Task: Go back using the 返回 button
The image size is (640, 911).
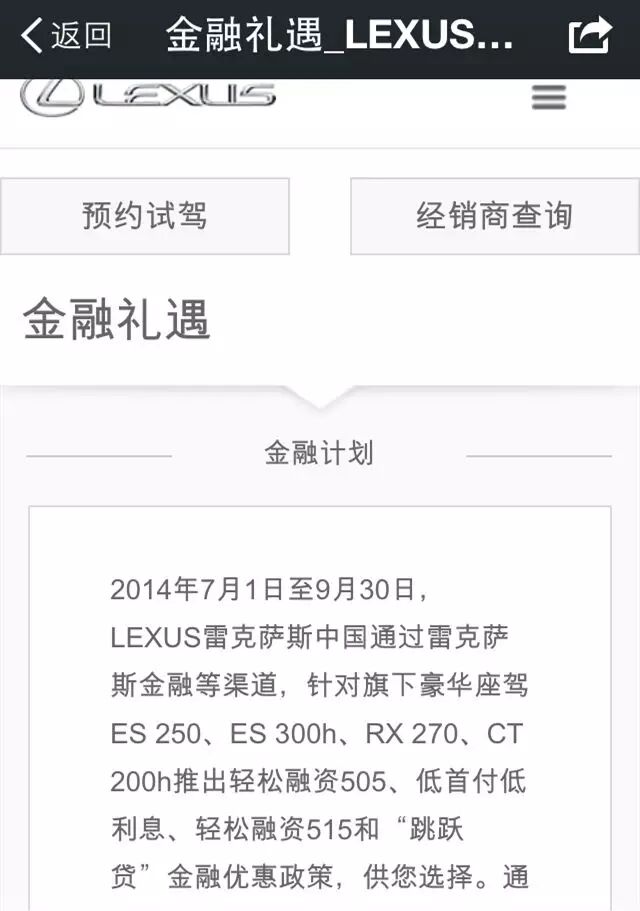Action: coord(66,37)
